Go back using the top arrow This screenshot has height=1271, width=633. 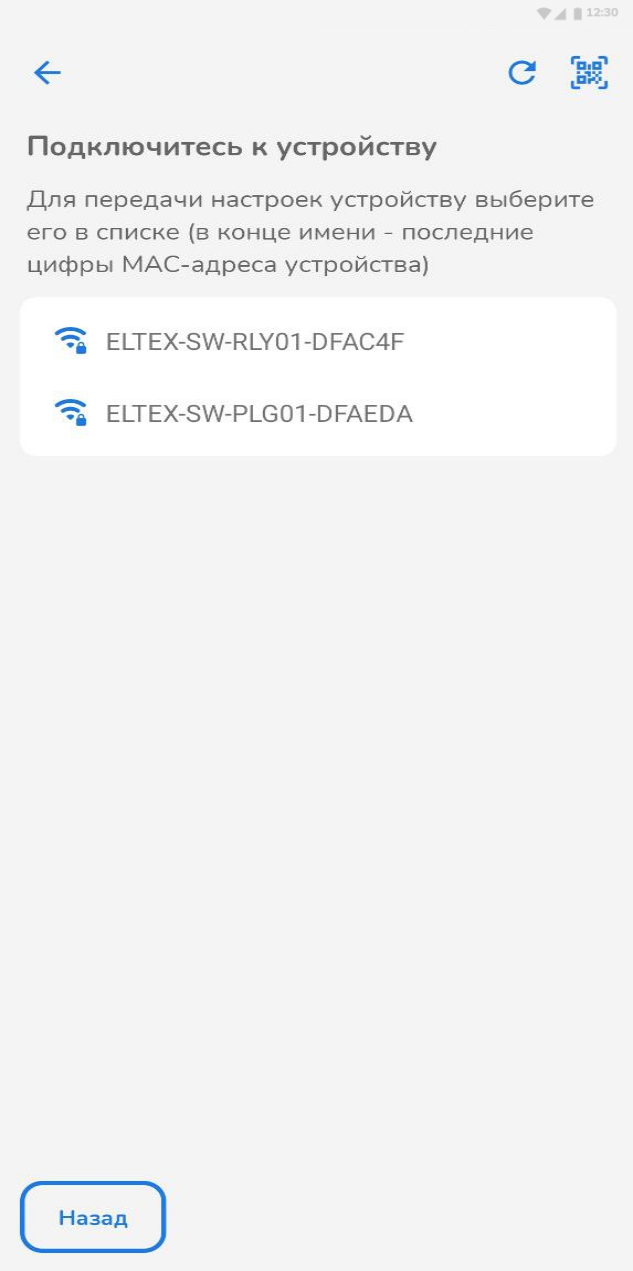click(x=47, y=73)
